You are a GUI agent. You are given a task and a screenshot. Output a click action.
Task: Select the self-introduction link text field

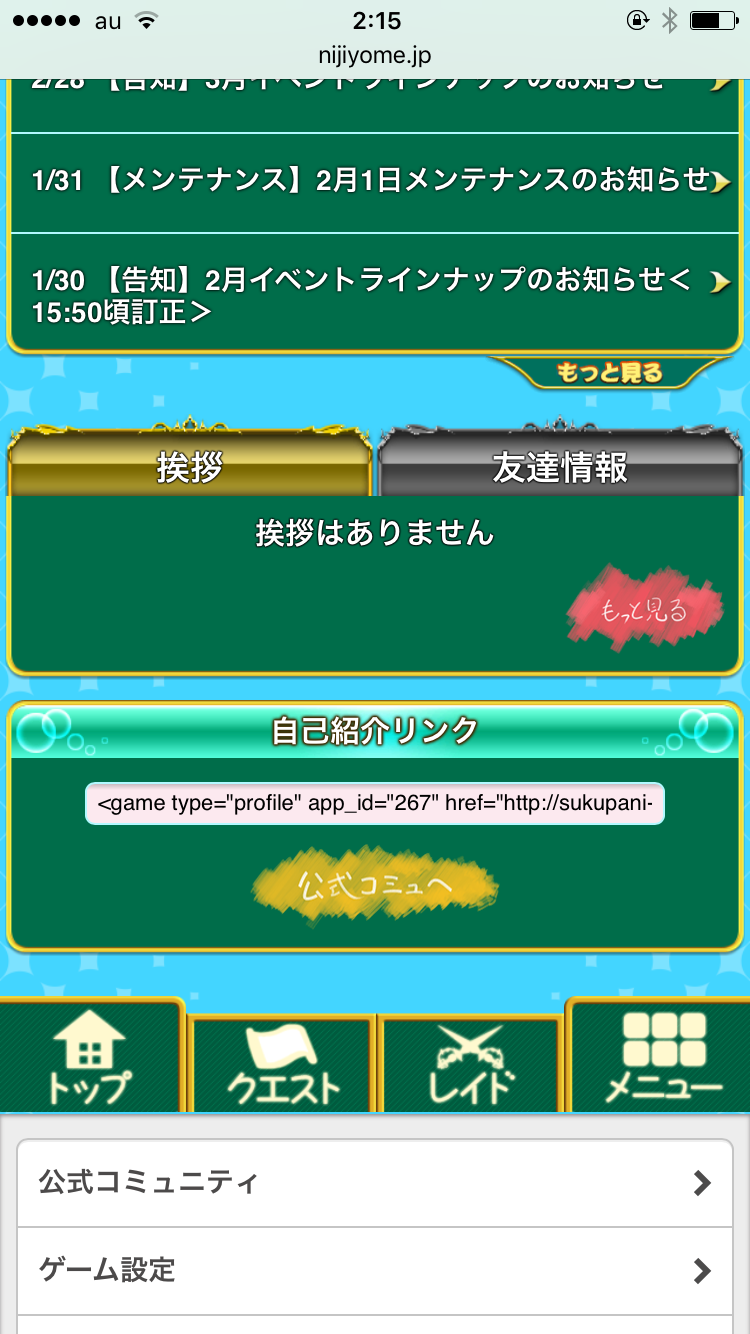pyautogui.click(x=375, y=803)
